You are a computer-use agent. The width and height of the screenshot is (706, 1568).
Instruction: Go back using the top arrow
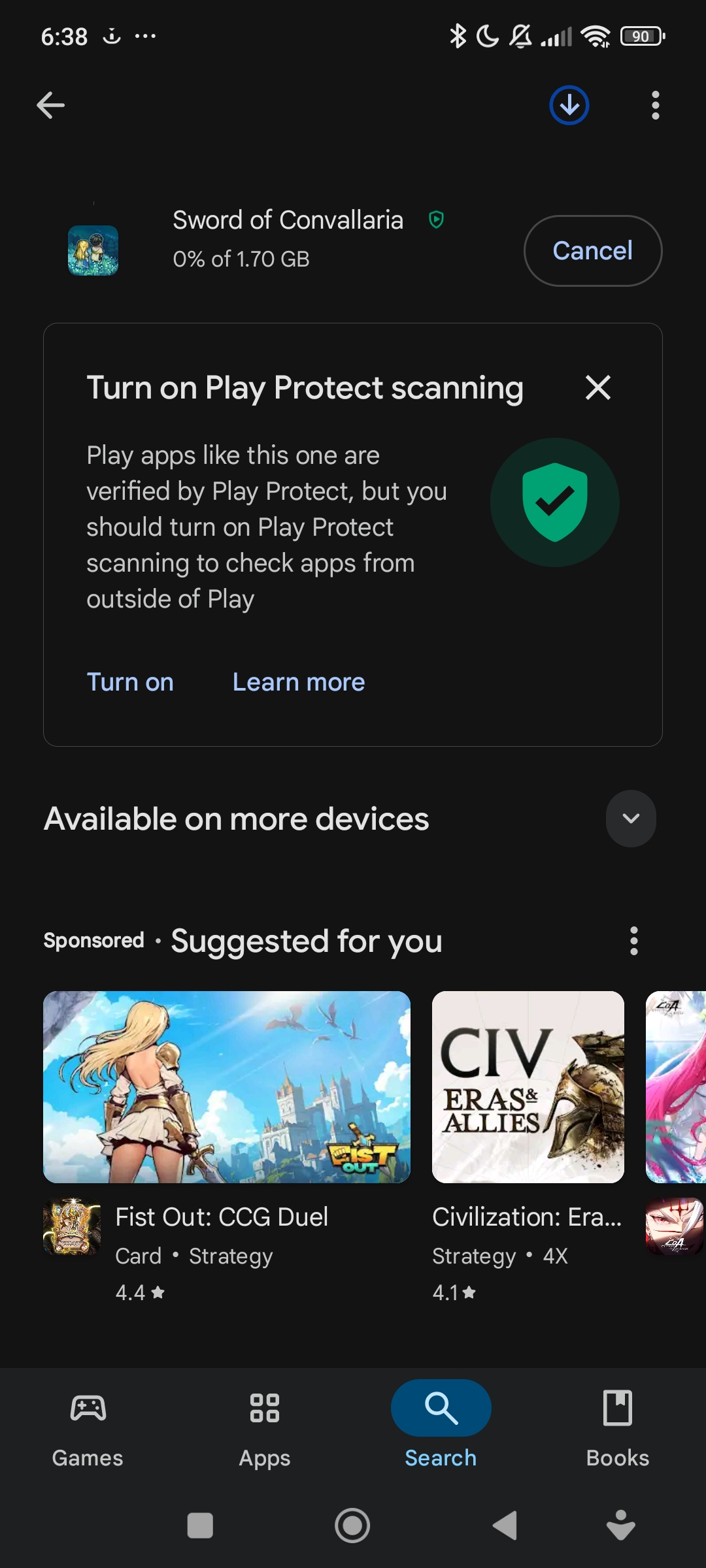tap(50, 105)
